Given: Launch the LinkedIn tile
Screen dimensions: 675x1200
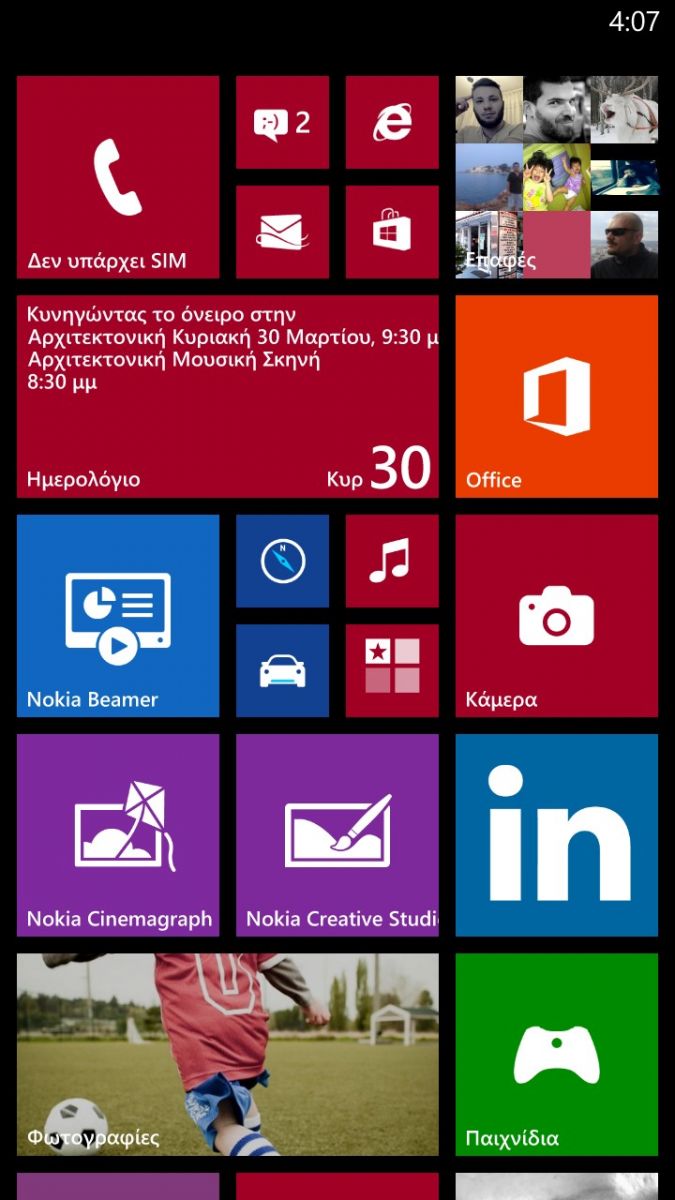Looking at the screenshot, I should point(557,835).
